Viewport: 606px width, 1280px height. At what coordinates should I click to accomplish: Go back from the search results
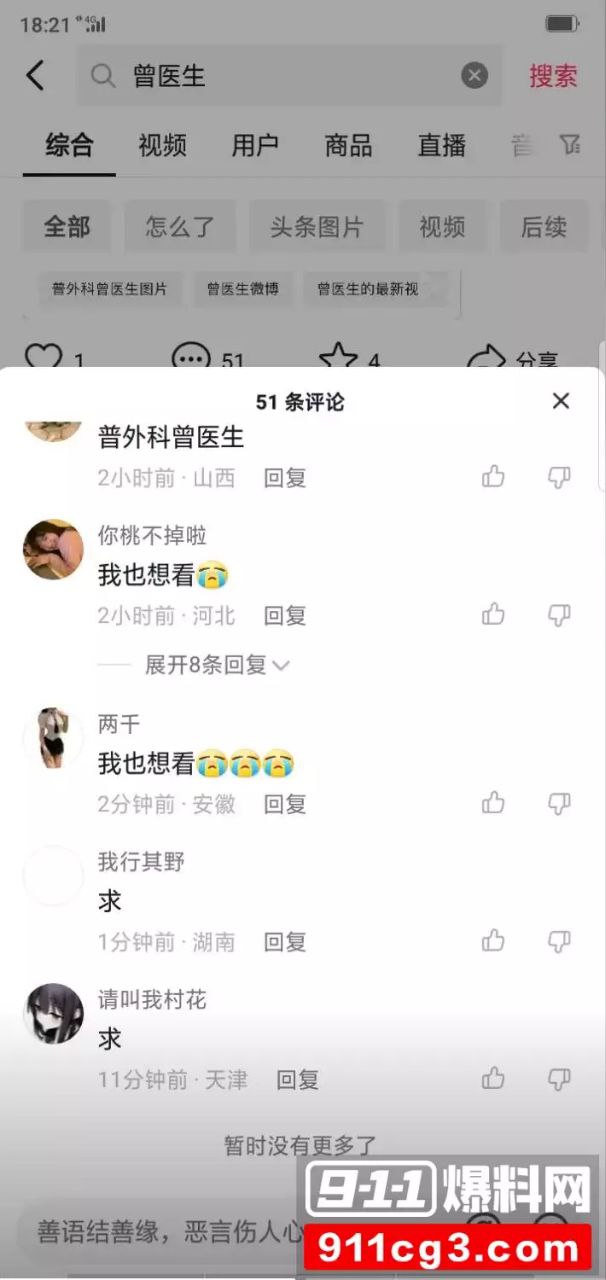[36, 76]
